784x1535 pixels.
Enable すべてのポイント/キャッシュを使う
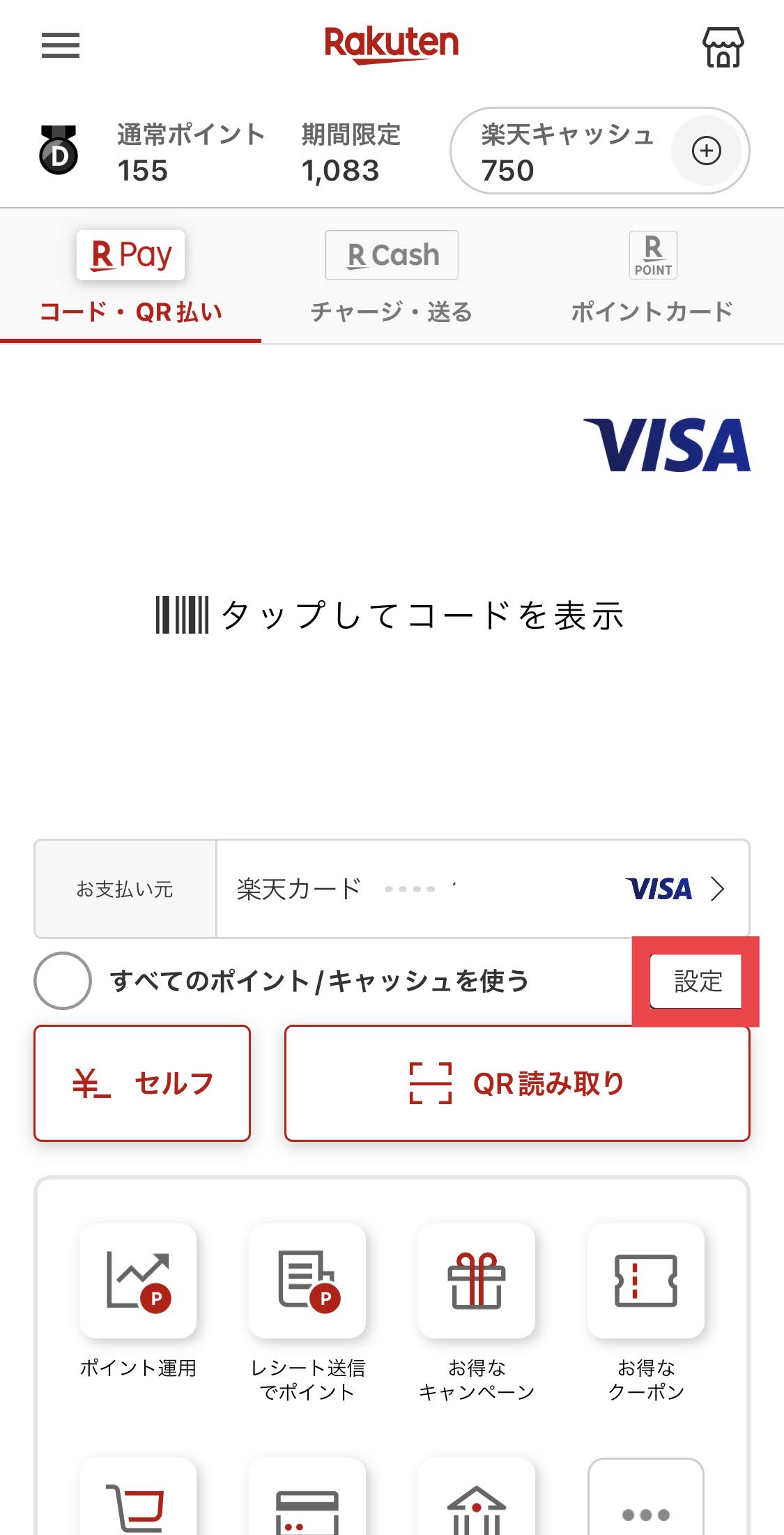tap(63, 981)
